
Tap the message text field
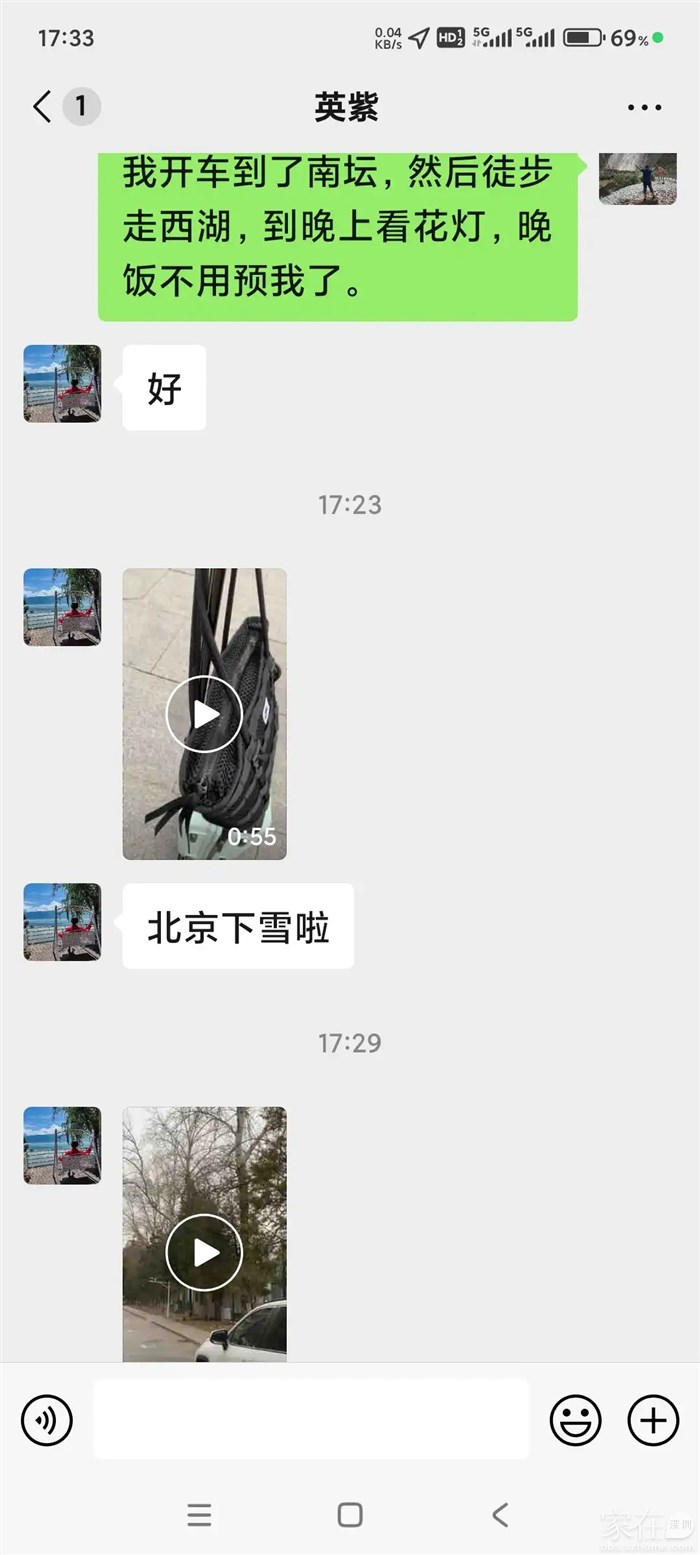[311, 1419]
